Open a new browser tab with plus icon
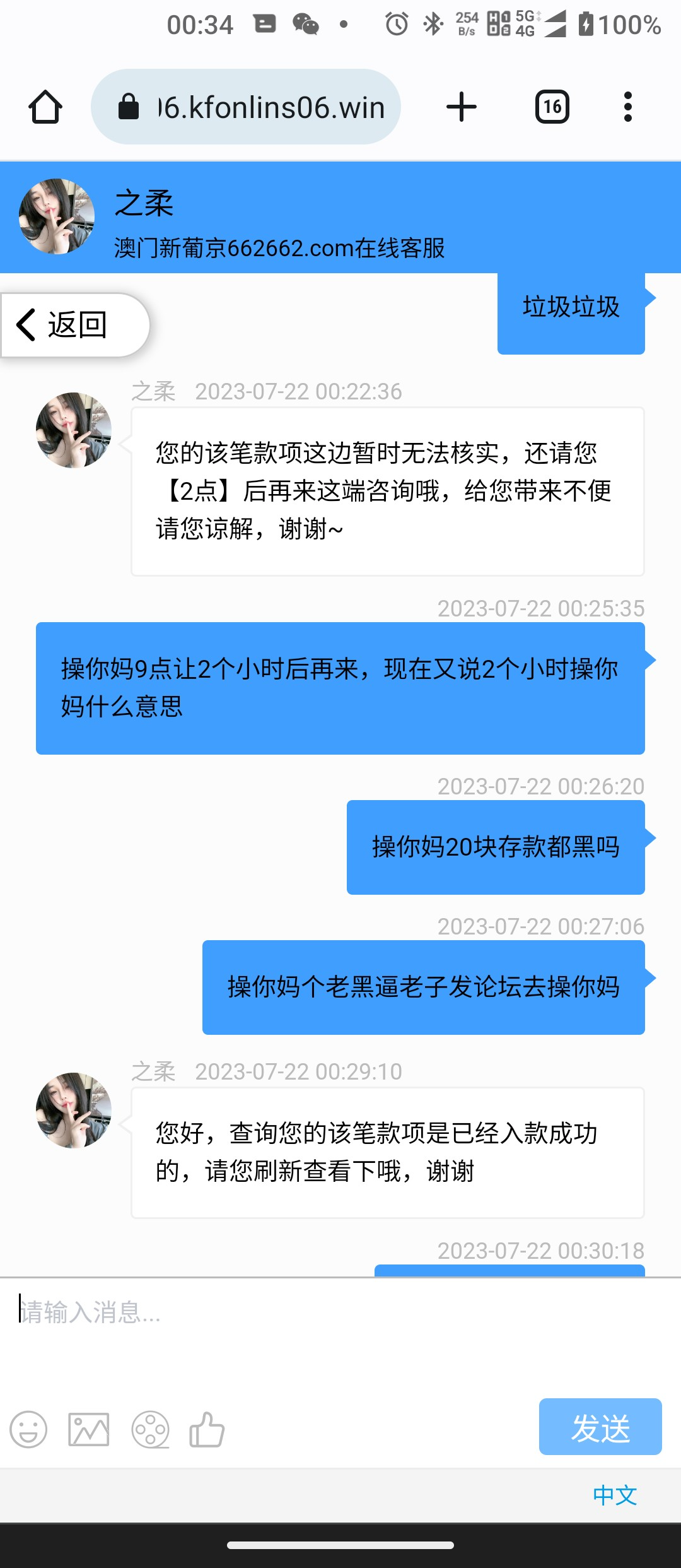The width and height of the screenshot is (681, 1568). coord(460,106)
